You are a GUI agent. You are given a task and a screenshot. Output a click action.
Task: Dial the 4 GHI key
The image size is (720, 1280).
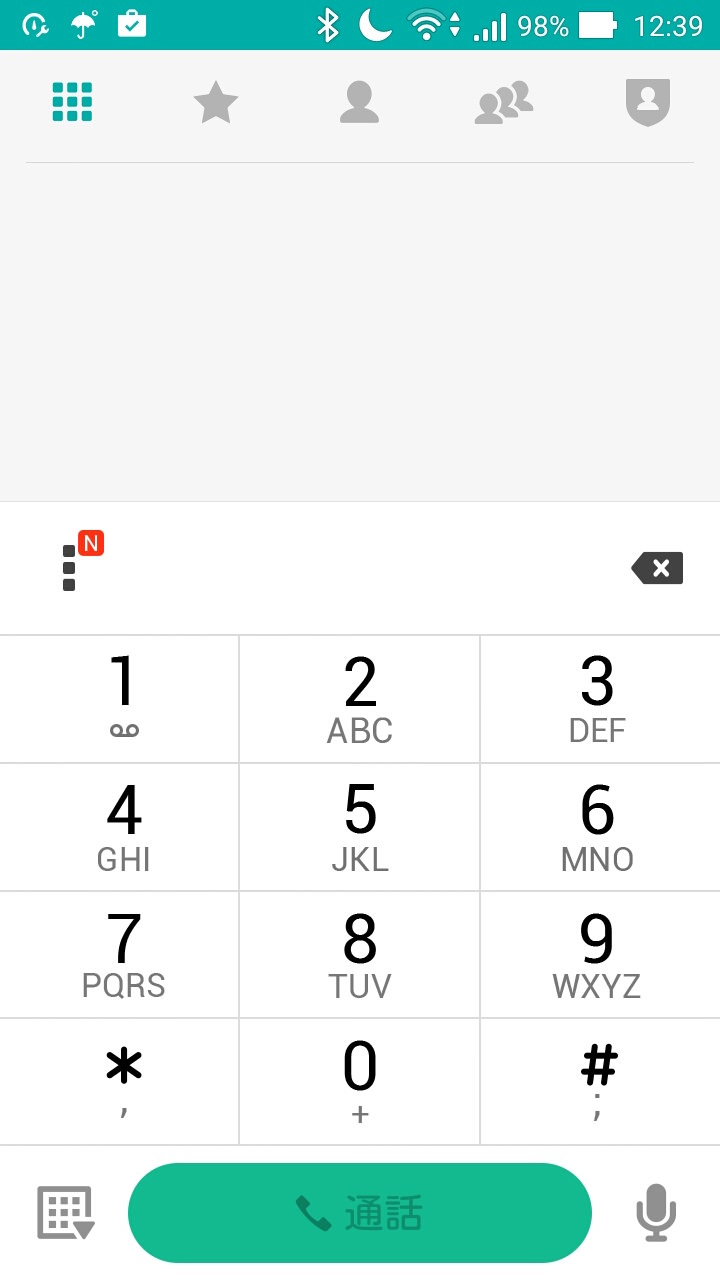pos(120,827)
